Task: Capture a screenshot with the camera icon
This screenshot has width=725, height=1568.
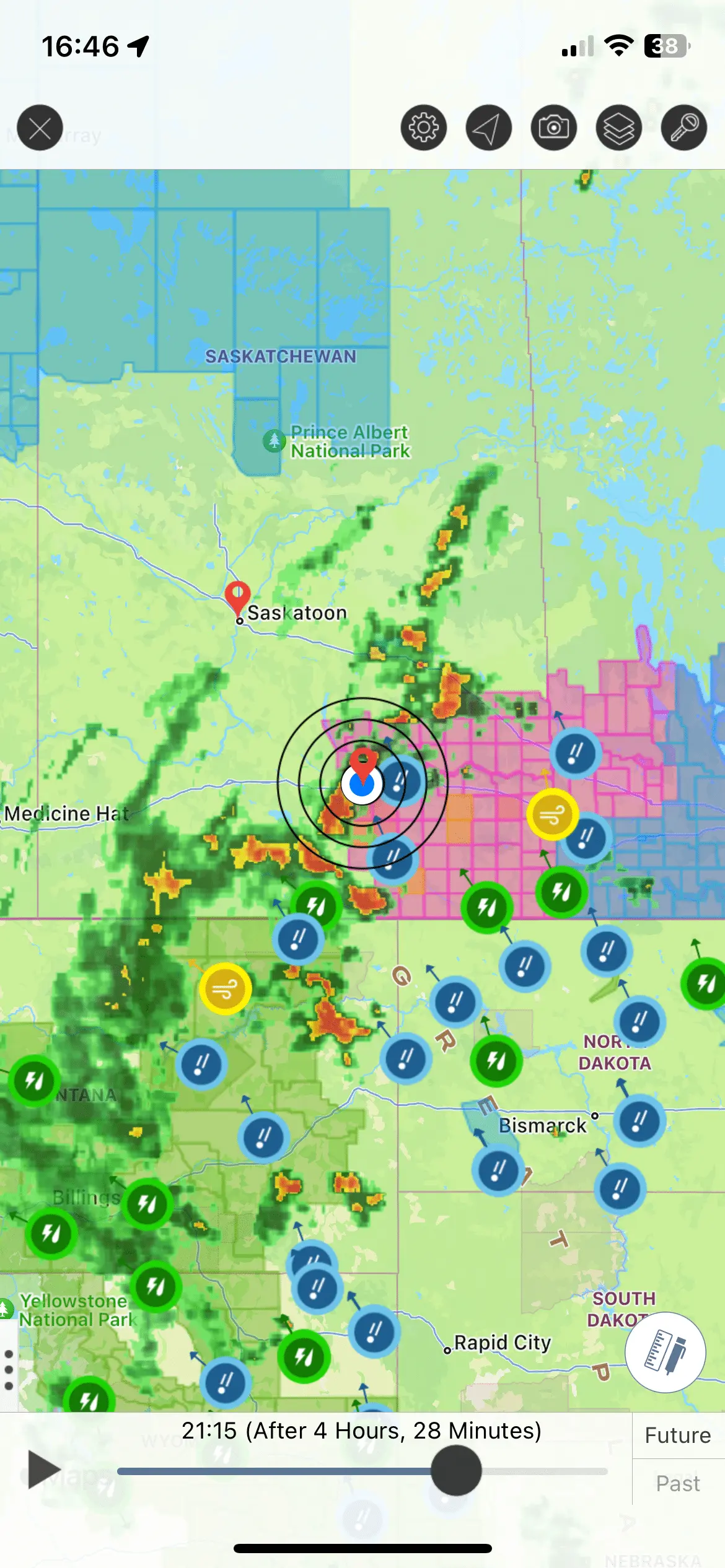Action: pos(554,128)
